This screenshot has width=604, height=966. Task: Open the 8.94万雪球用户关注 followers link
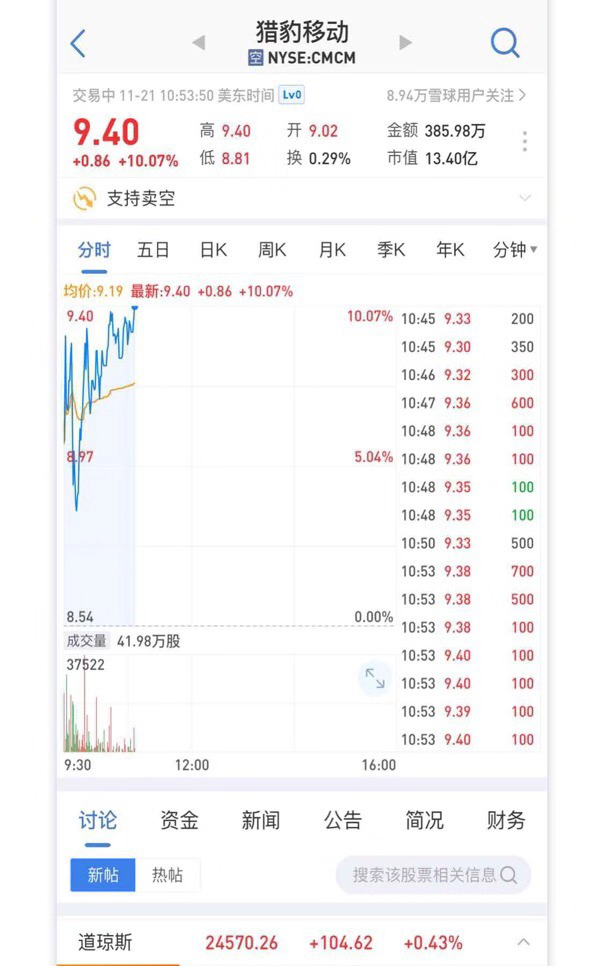pos(456,96)
